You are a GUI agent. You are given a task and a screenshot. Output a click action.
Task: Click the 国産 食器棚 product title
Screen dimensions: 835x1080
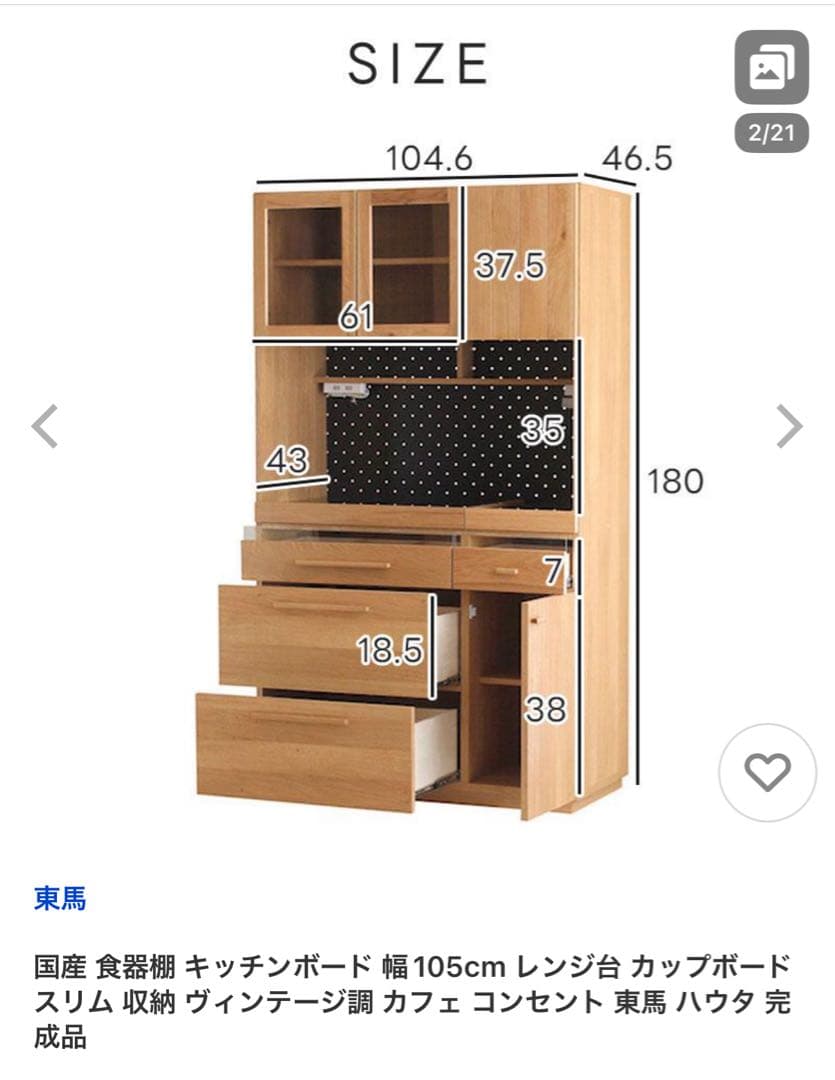tap(400, 990)
